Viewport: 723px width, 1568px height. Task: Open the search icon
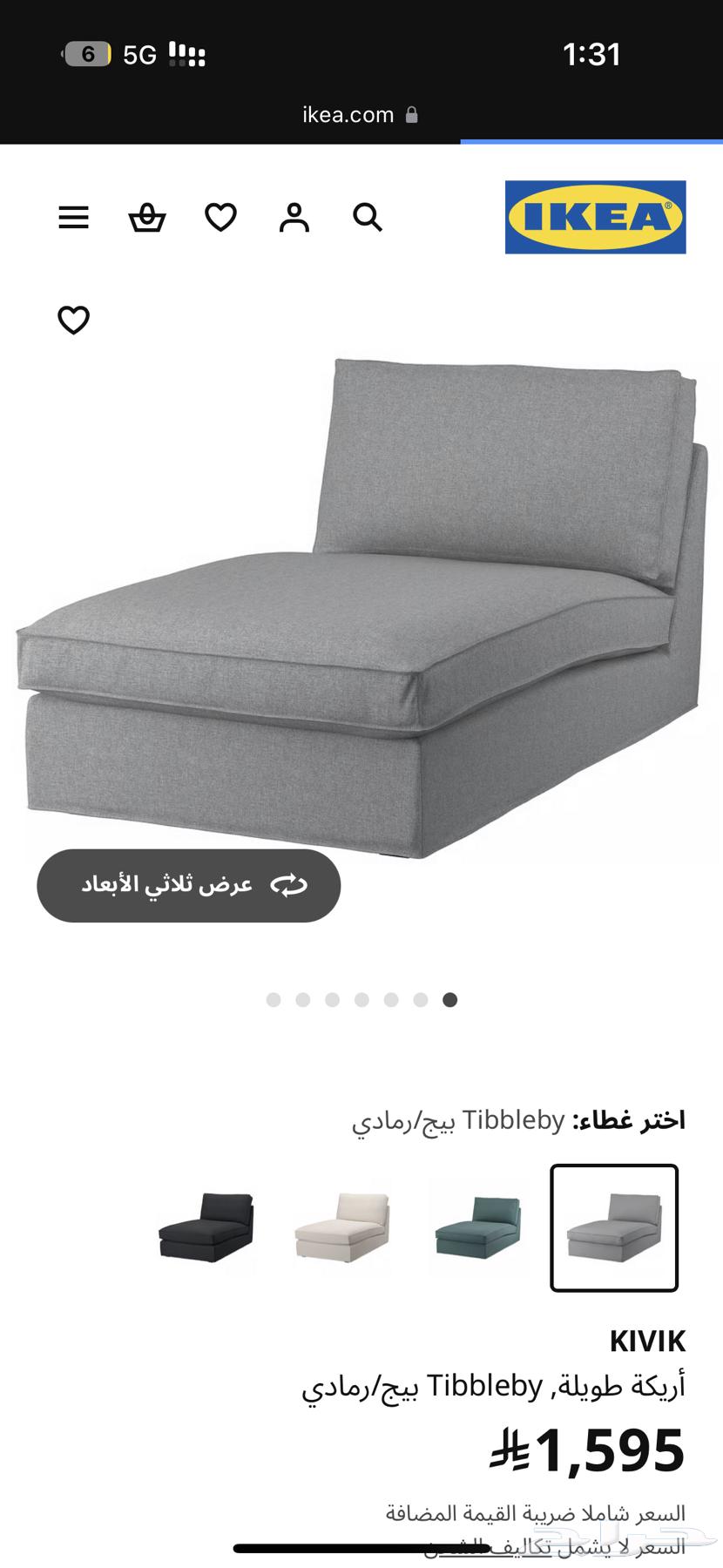click(367, 218)
